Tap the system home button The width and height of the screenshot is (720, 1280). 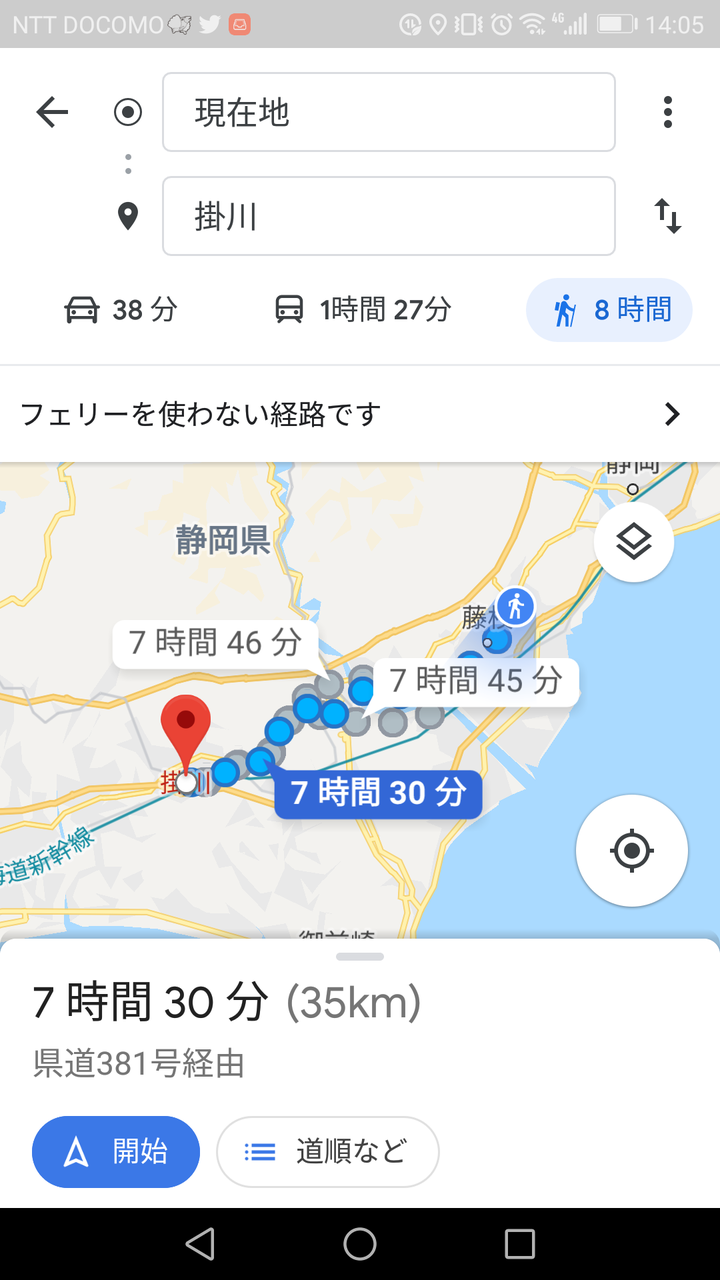(360, 1244)
